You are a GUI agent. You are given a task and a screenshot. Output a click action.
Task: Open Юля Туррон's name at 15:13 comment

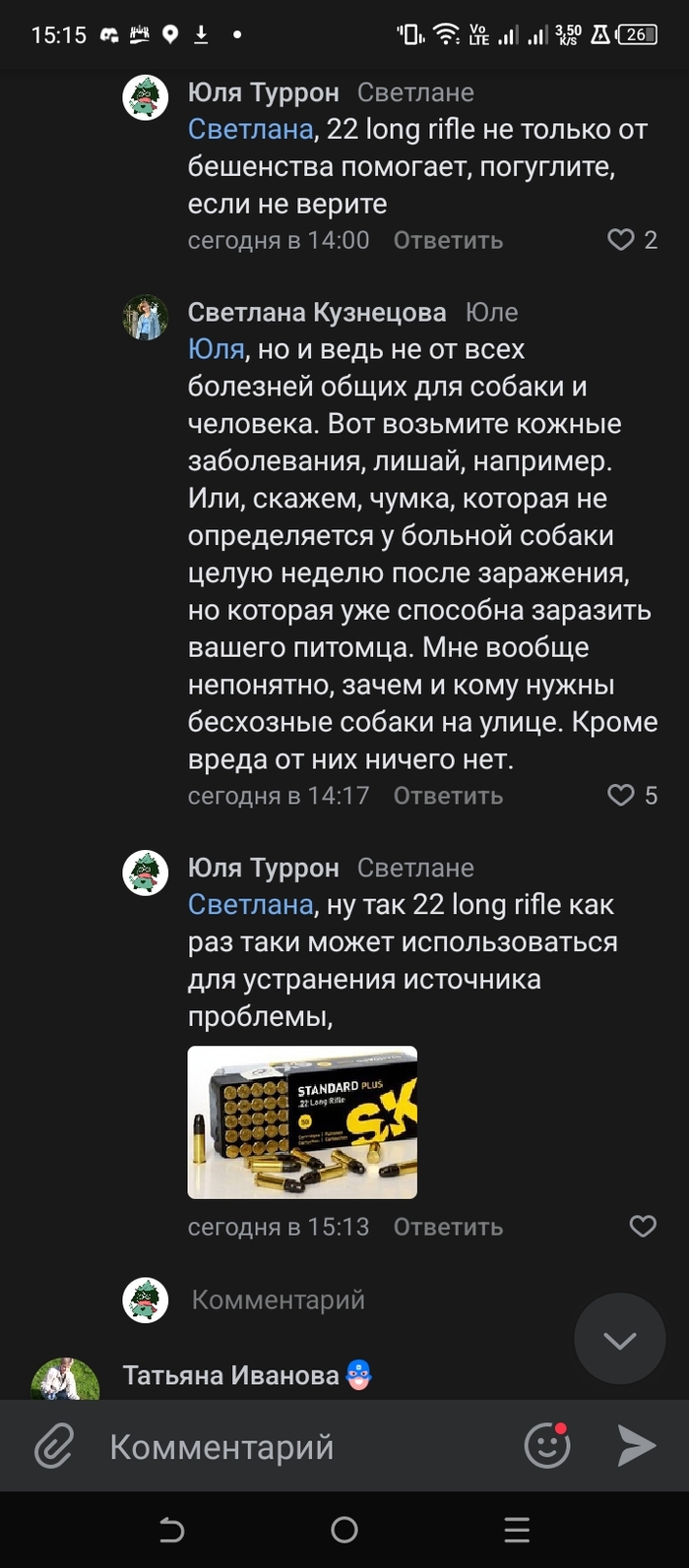[263, 868]
